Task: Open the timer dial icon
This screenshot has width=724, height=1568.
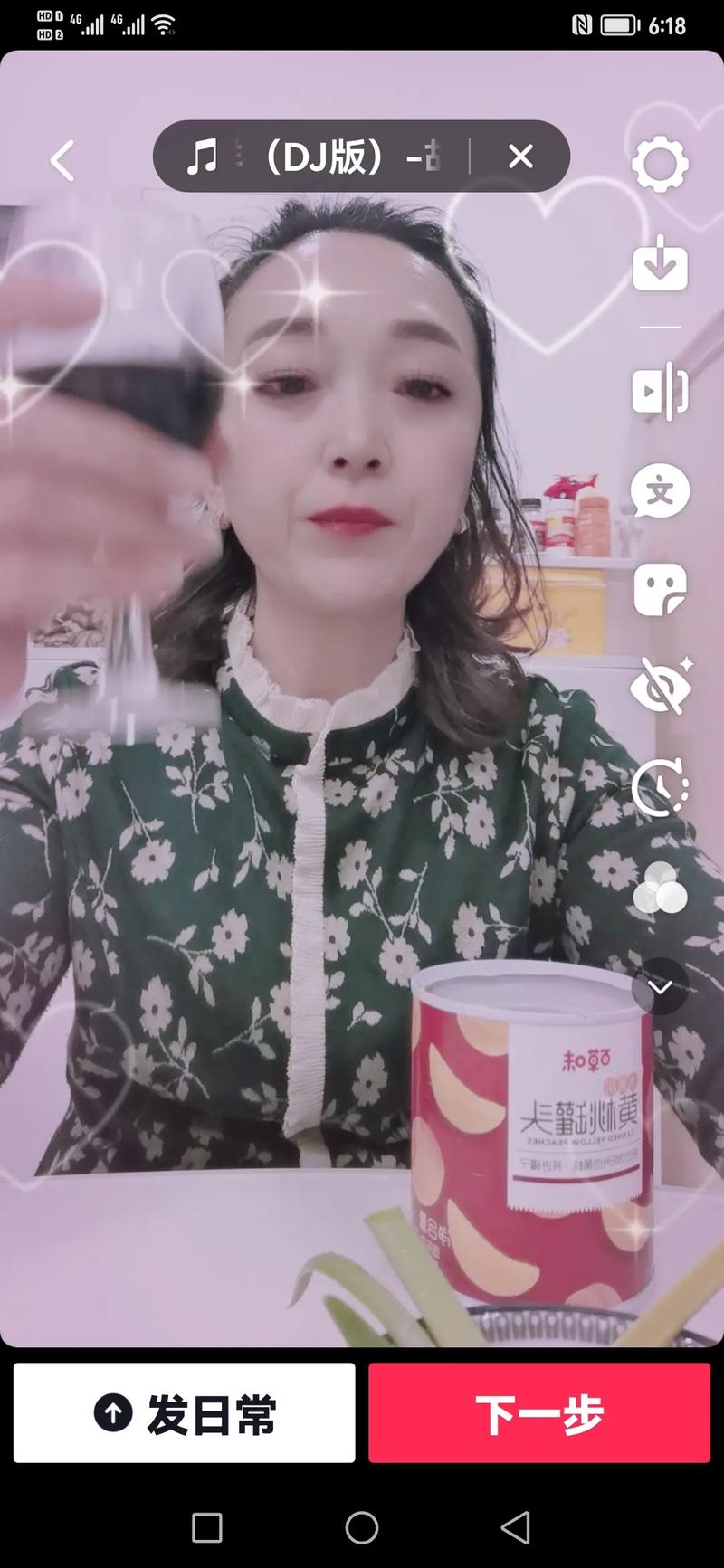Action: (x=660, y=788)
